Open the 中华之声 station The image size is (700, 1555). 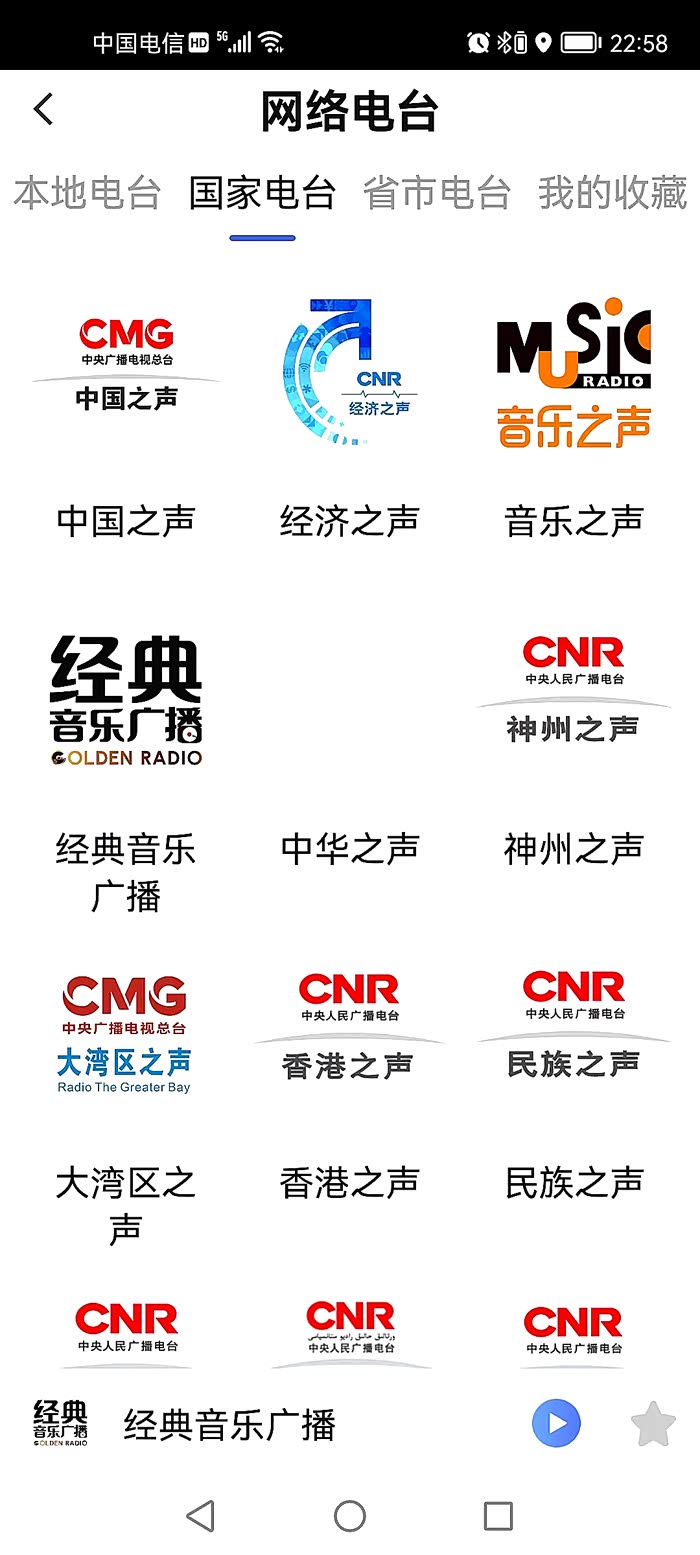pyautogui.click(x=349, y=848)
